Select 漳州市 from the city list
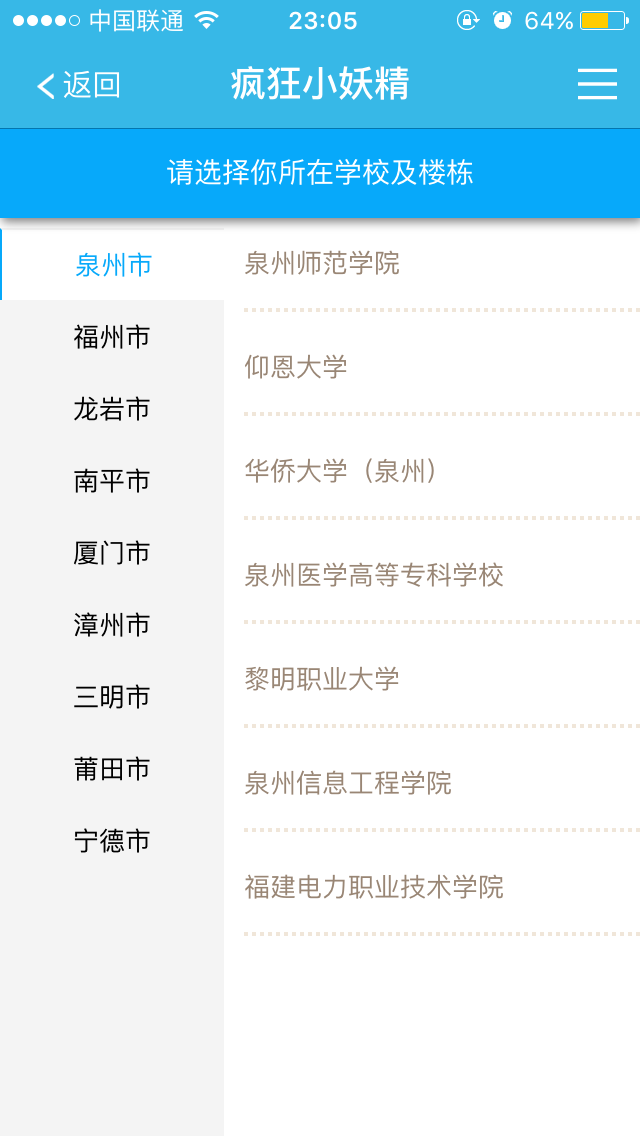 click(112, 625)
